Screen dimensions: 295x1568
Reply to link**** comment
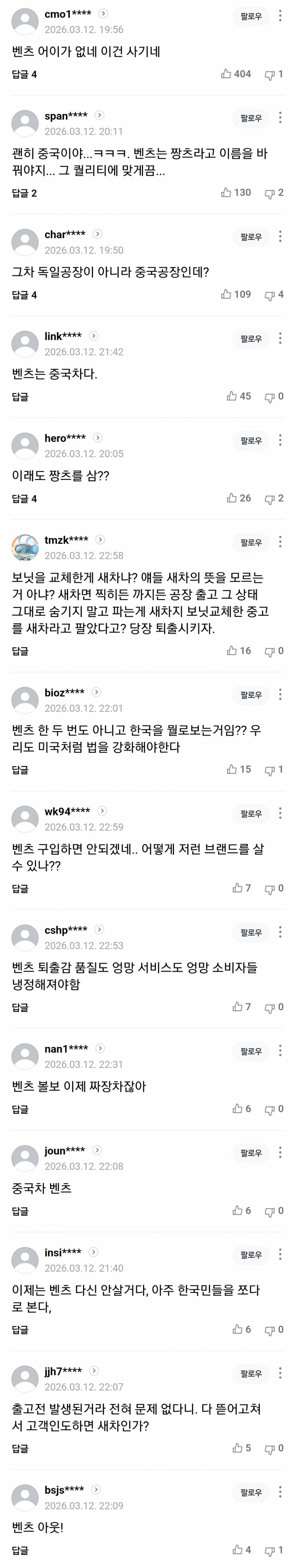tap(20, 397)
